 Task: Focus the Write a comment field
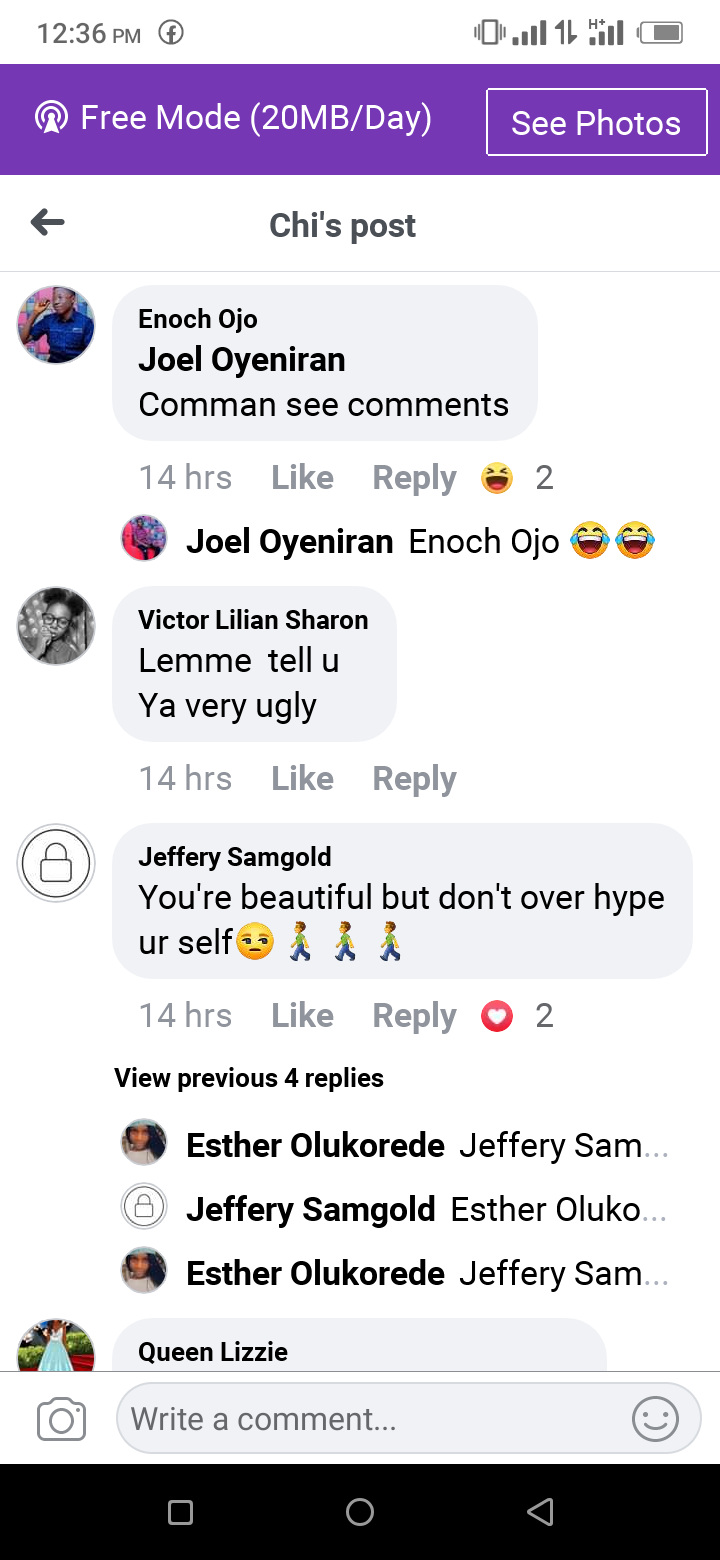(x=370, y=1419)
